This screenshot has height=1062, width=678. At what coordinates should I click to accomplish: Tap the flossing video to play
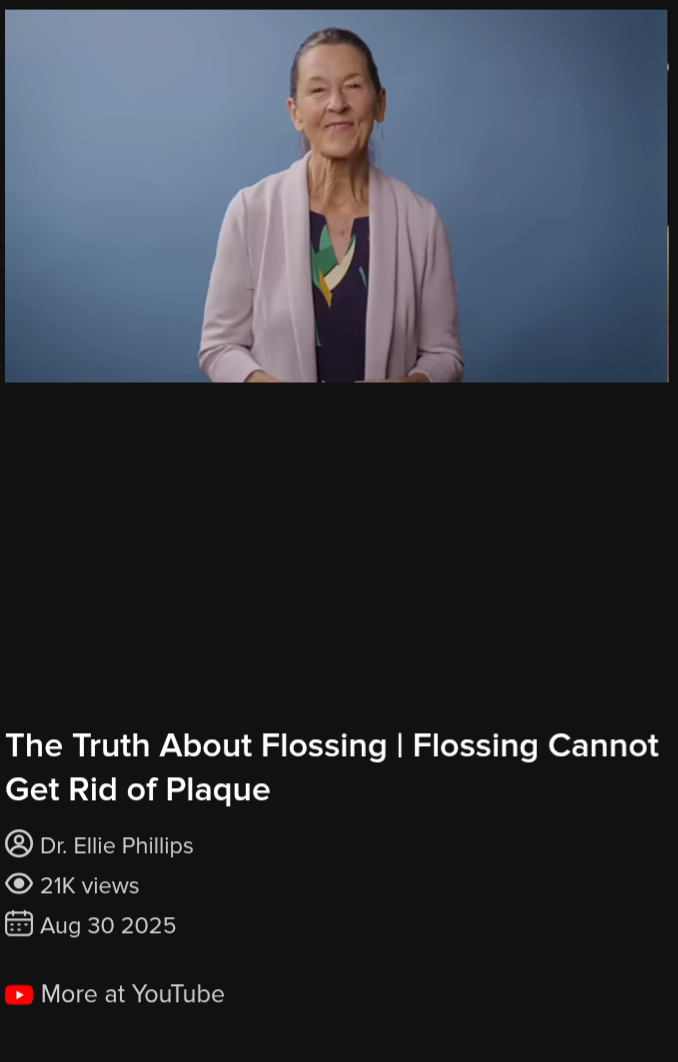click(x=336, y=196)
